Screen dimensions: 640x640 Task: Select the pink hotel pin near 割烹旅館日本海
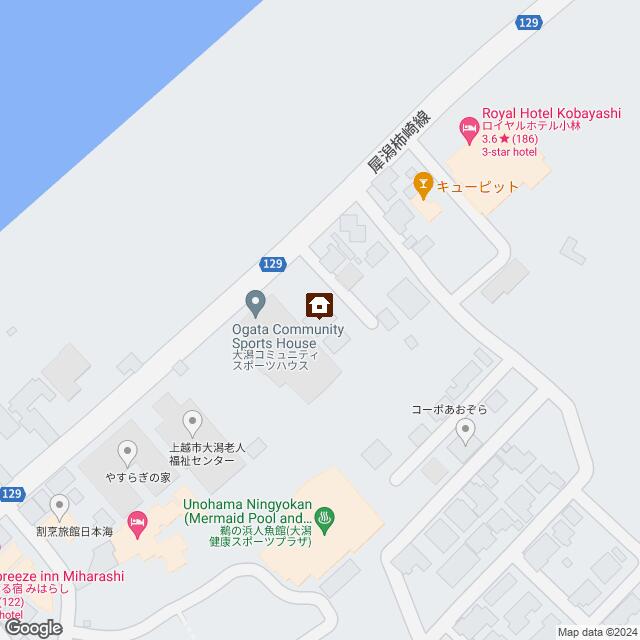tap(139, 521)
